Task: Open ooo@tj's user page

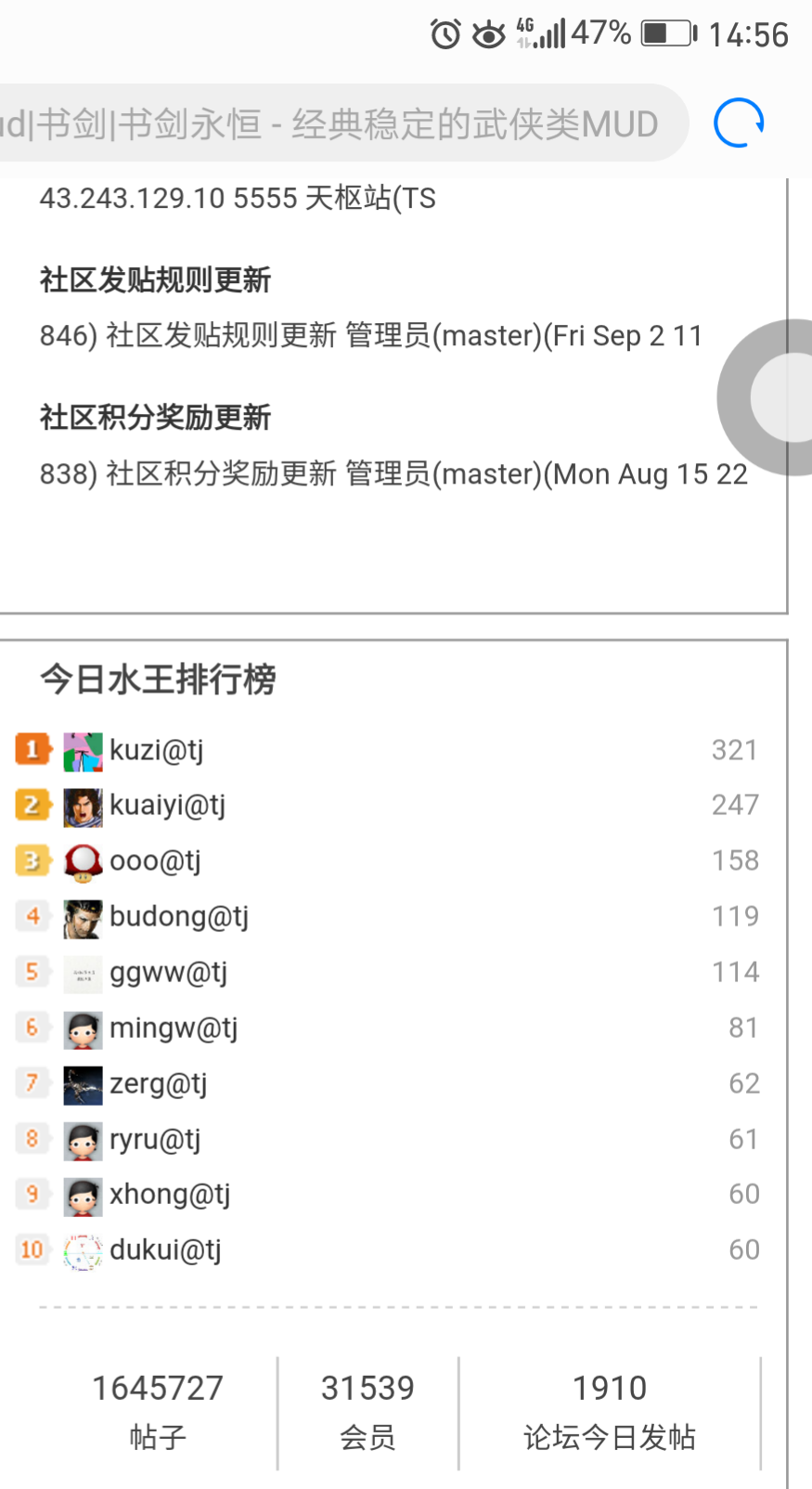Action: [155, 861]
